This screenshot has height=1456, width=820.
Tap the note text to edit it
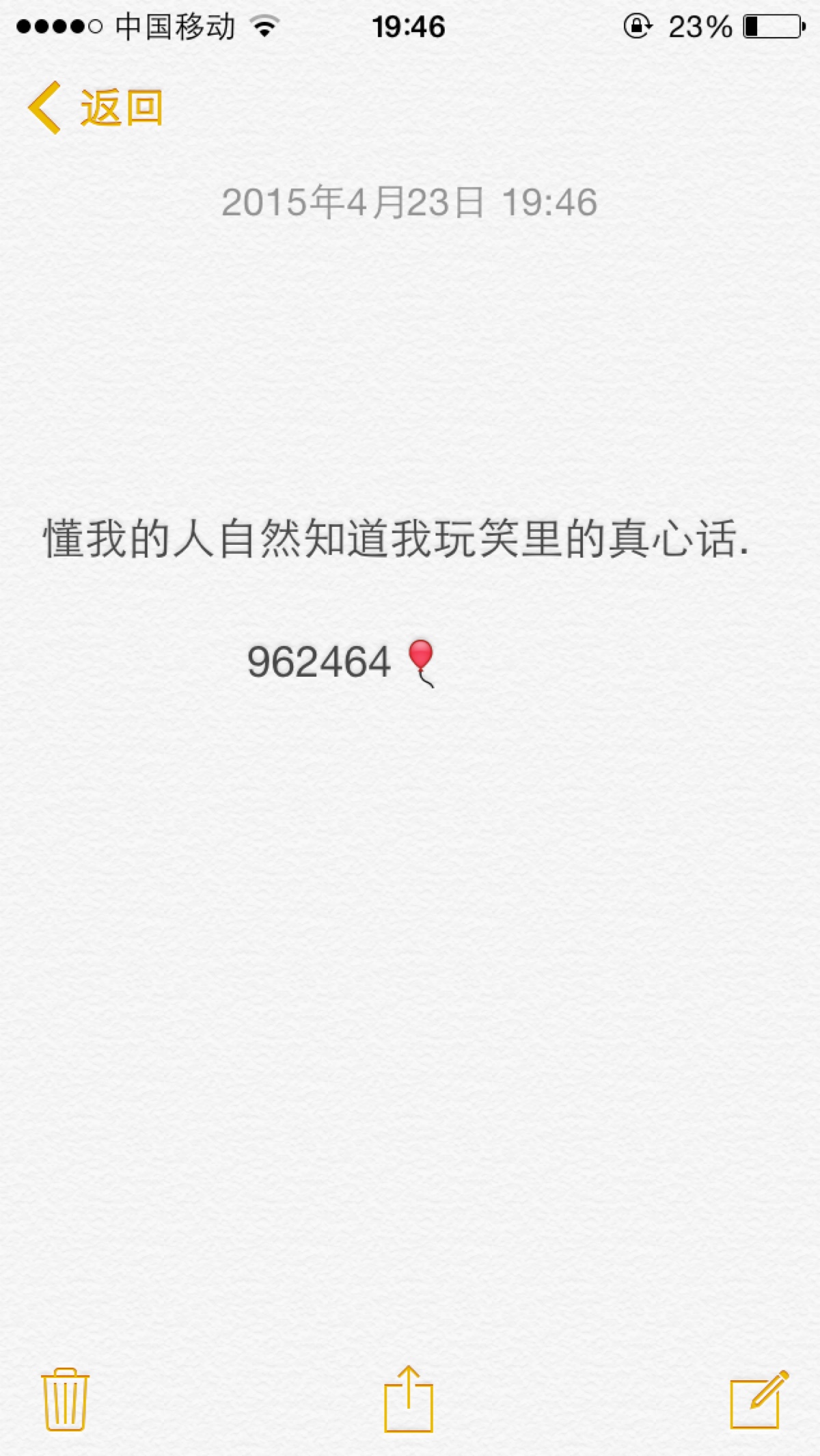396,539
